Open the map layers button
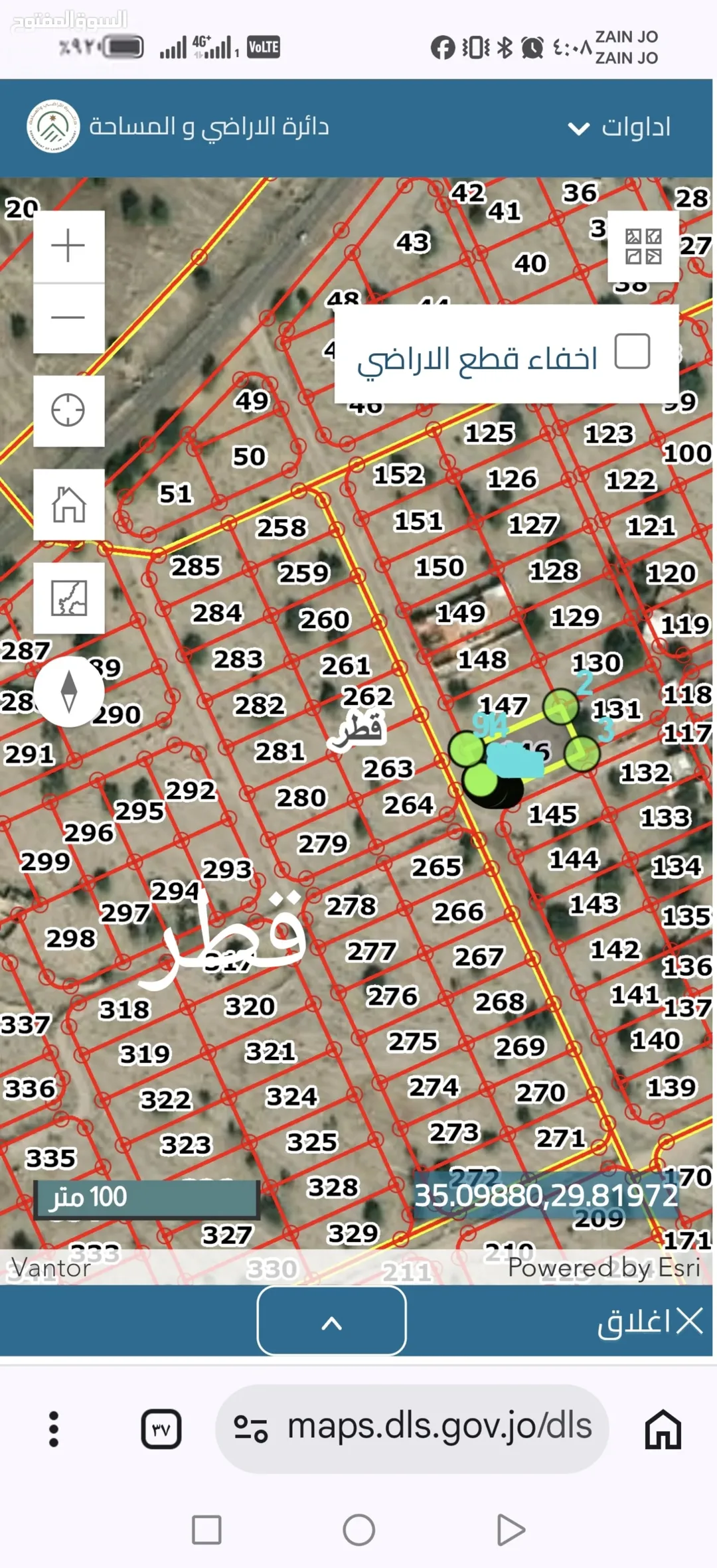The width and height of the screenshot is (717, 1568). point(68,598)
